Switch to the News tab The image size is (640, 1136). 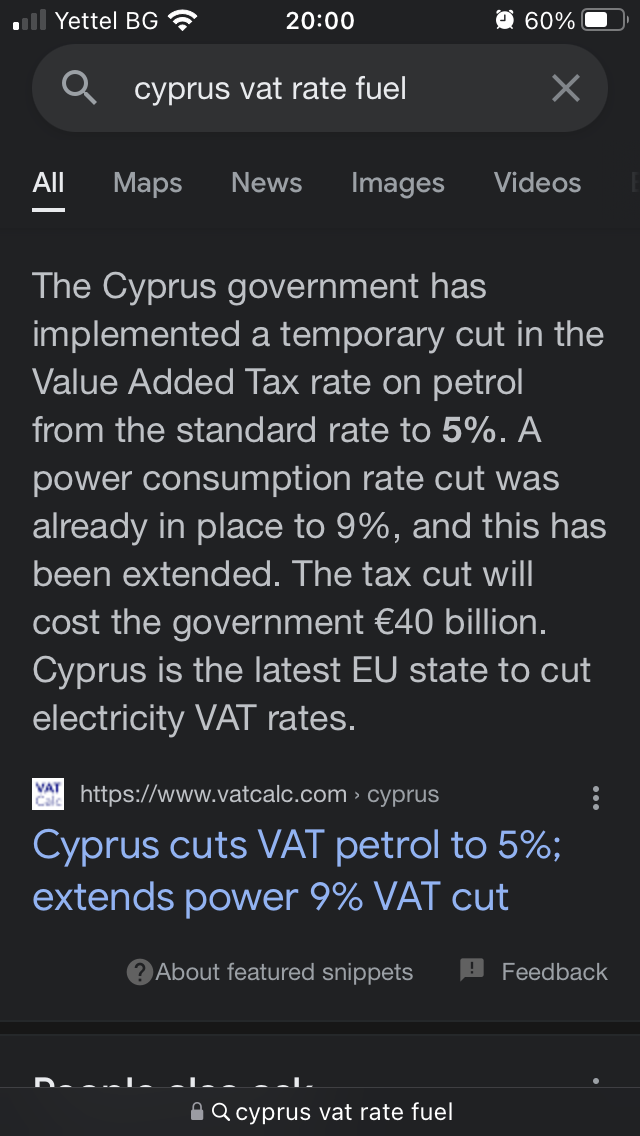point(266,183)
